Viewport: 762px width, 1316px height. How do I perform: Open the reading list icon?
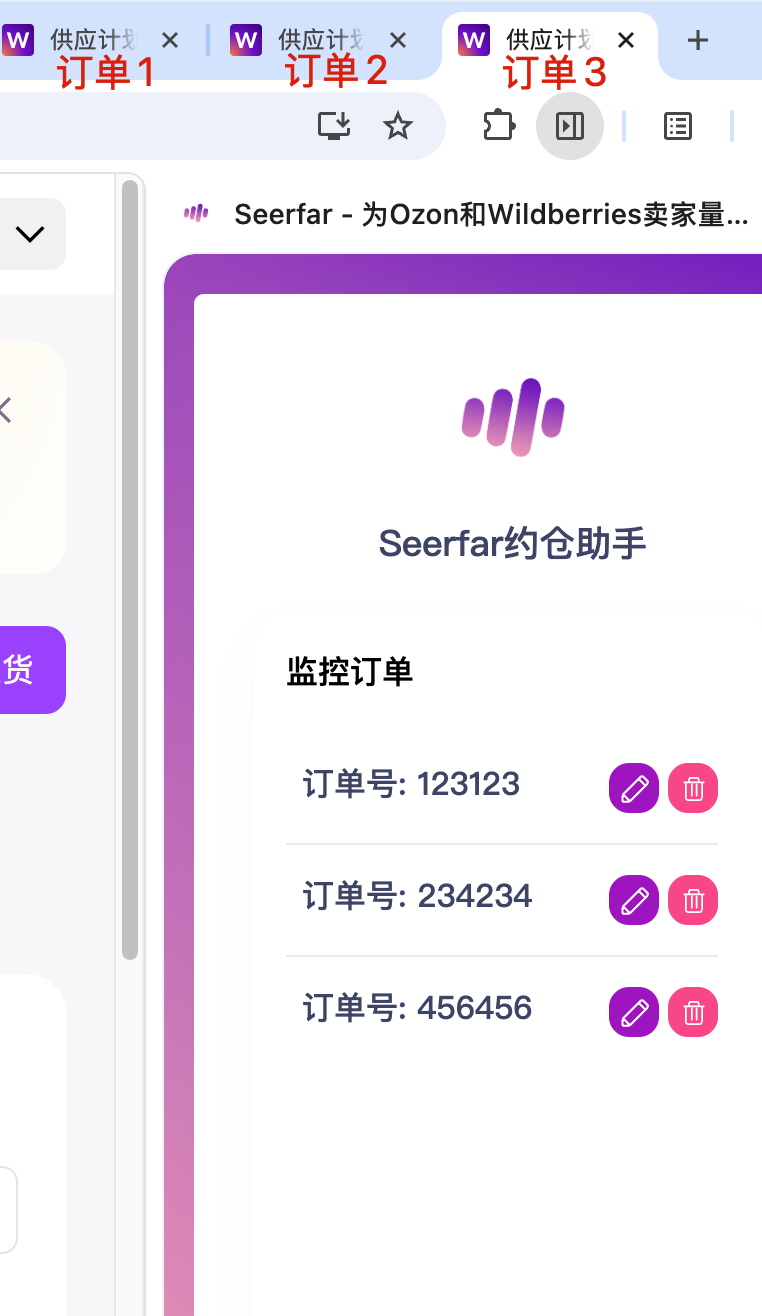coord(678,126)
